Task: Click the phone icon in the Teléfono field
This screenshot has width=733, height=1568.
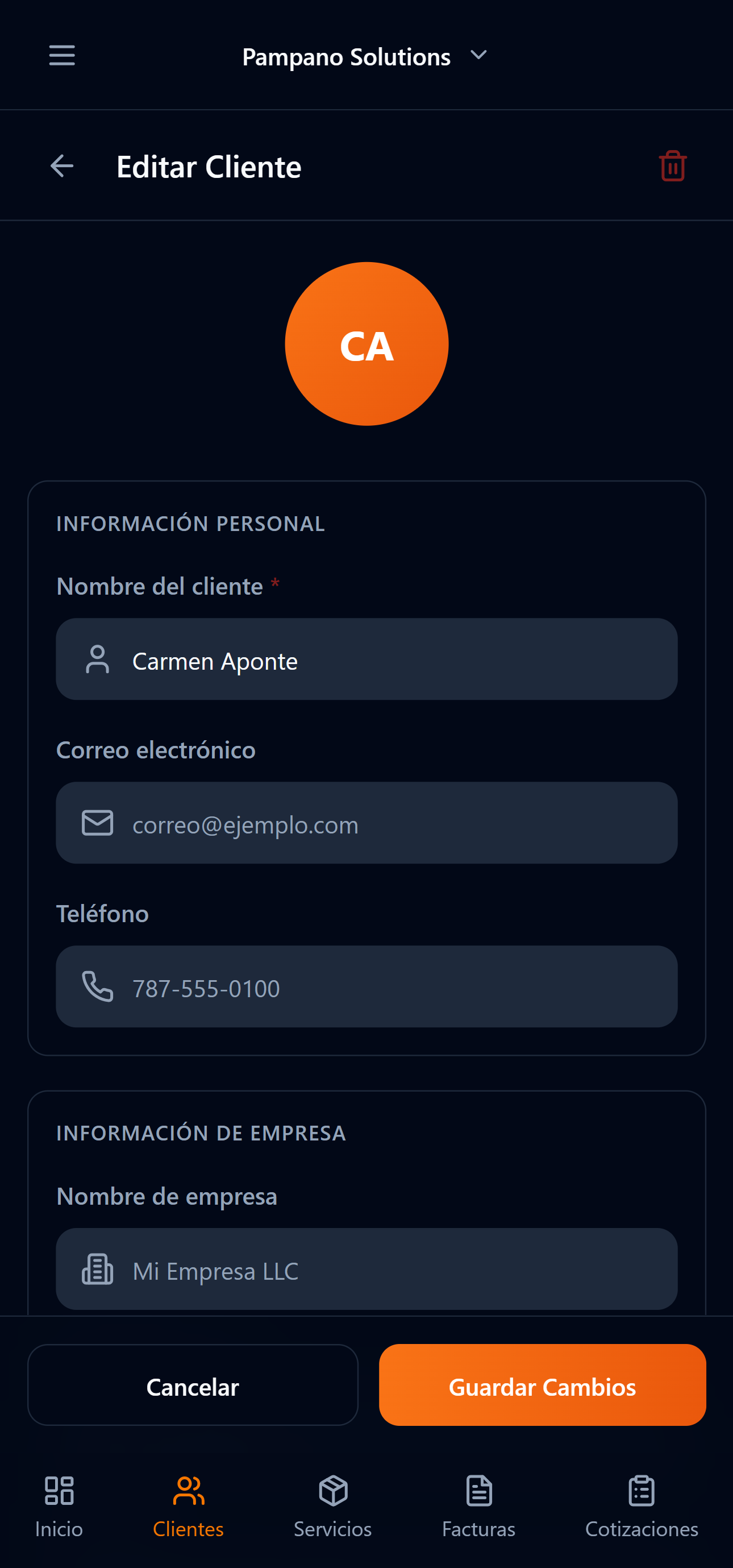Action: tap(97, 987)
